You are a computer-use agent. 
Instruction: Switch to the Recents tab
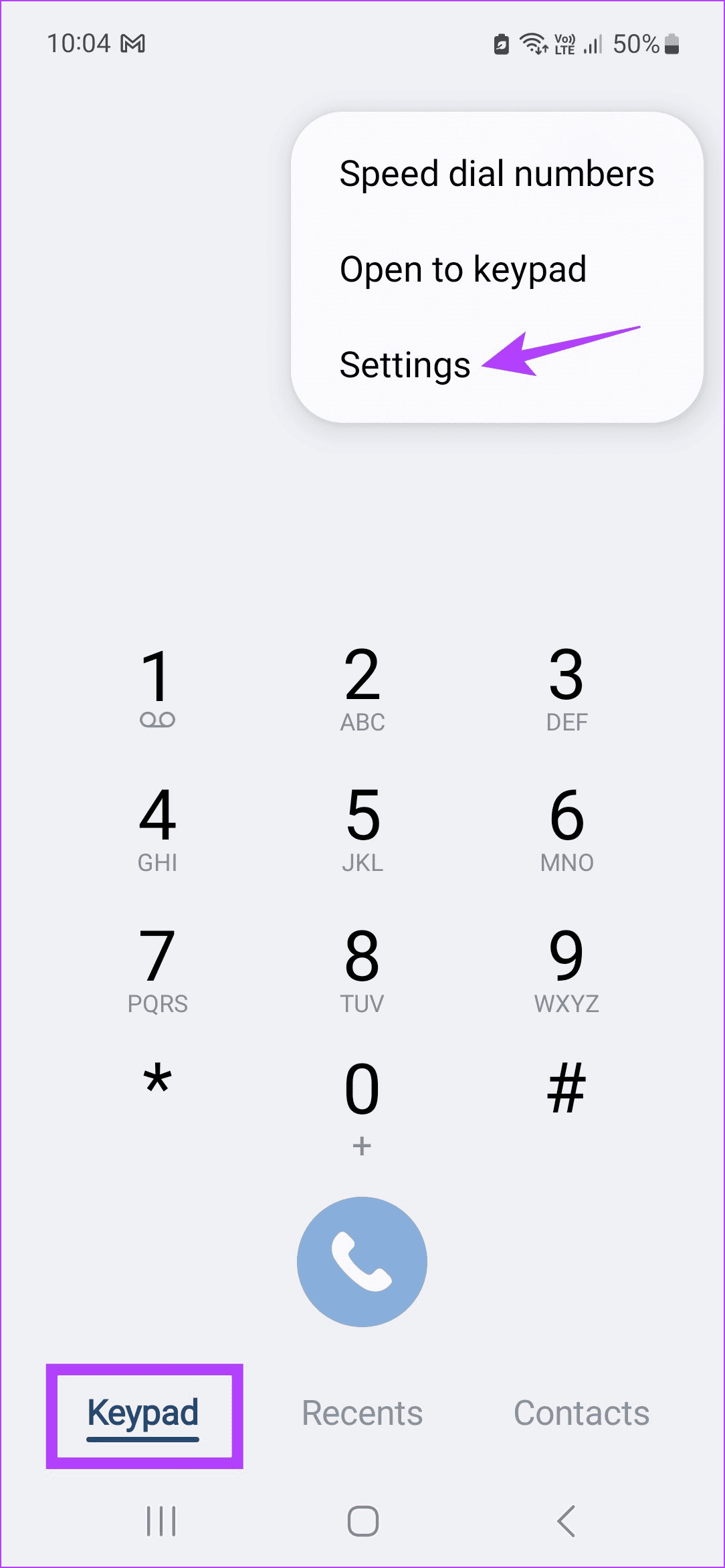point(362,1413)
